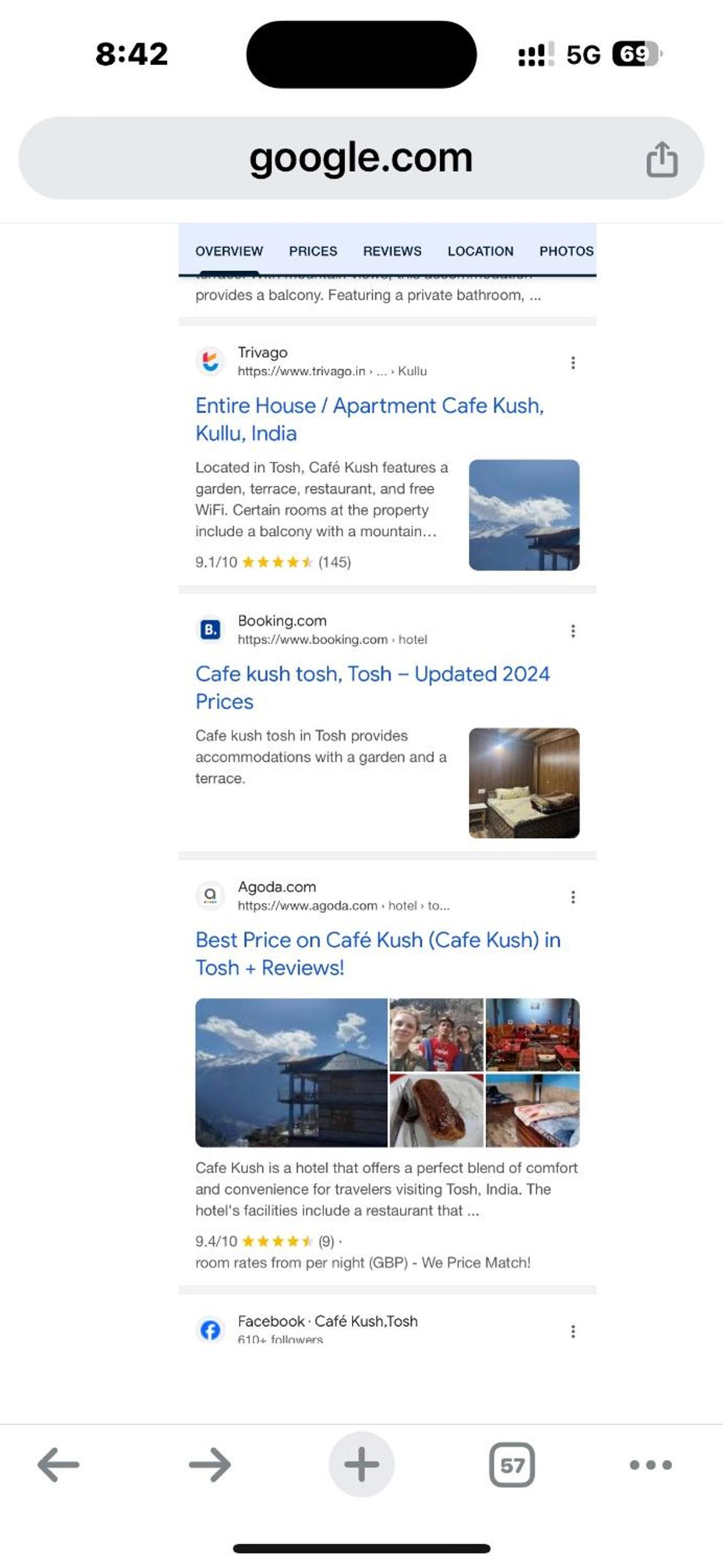Screen dimensions: 723x1568
Task: Open the Trivago result for Cafe Kush
Action: (x=369, y=419)
